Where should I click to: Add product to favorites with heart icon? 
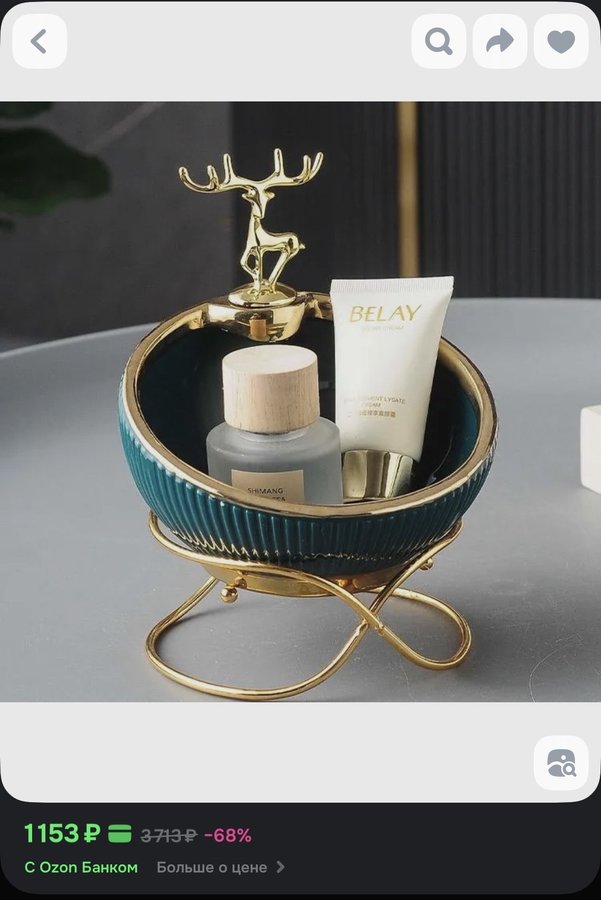click(561, 42)
